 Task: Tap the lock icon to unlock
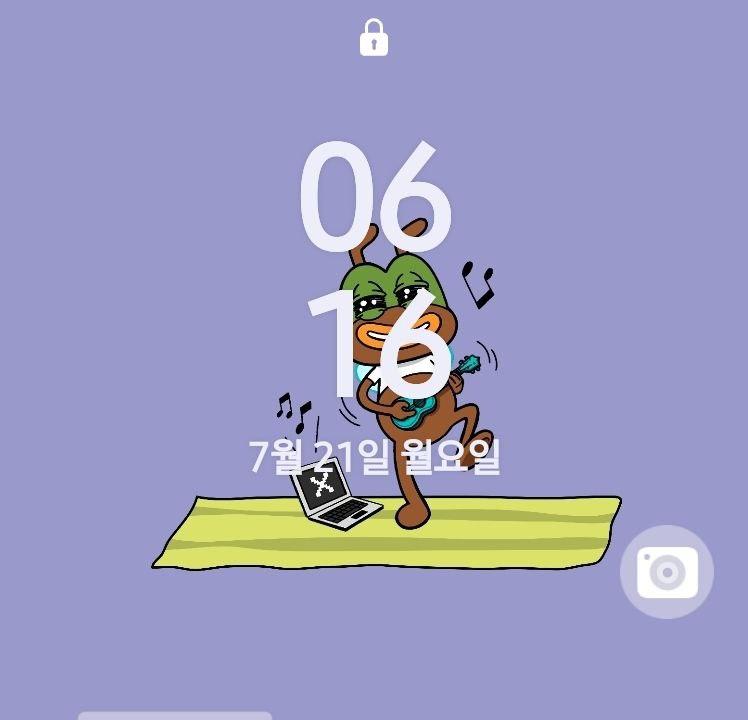tap(373, 38)
